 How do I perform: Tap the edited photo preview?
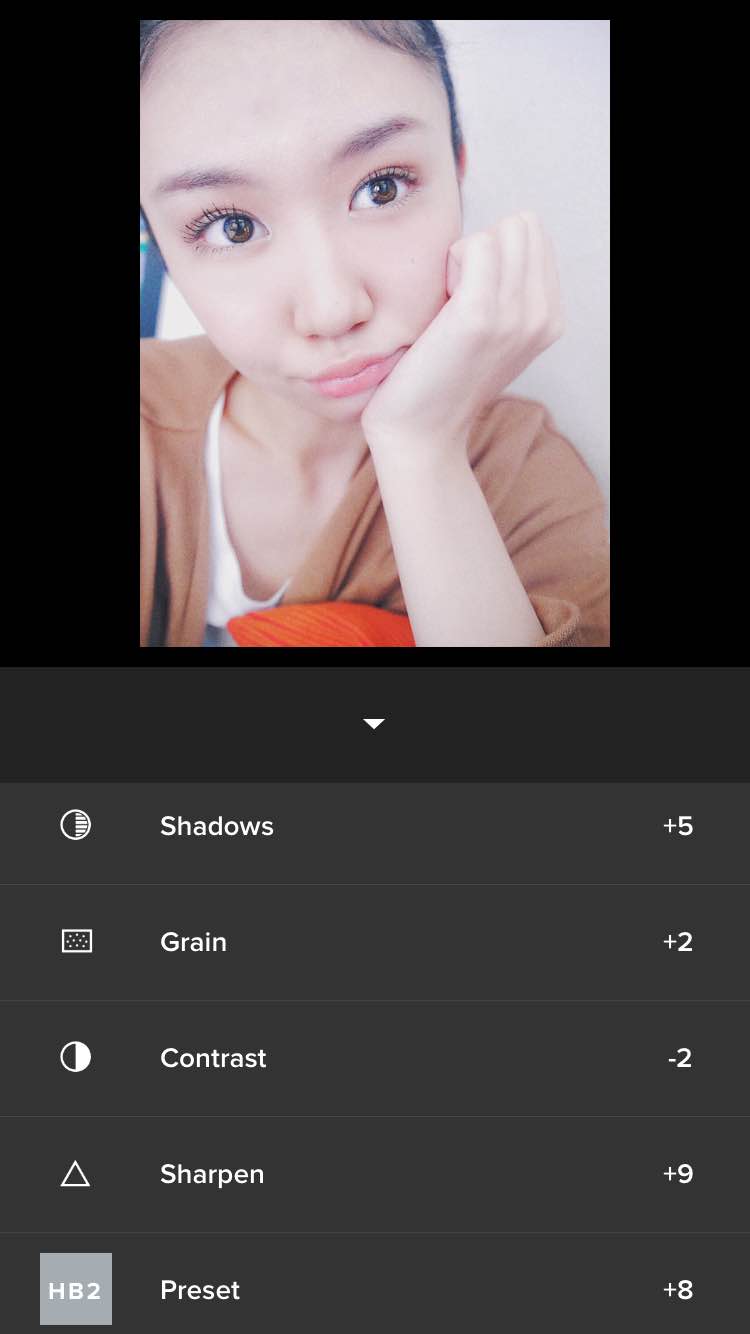[x=375, y=333]
